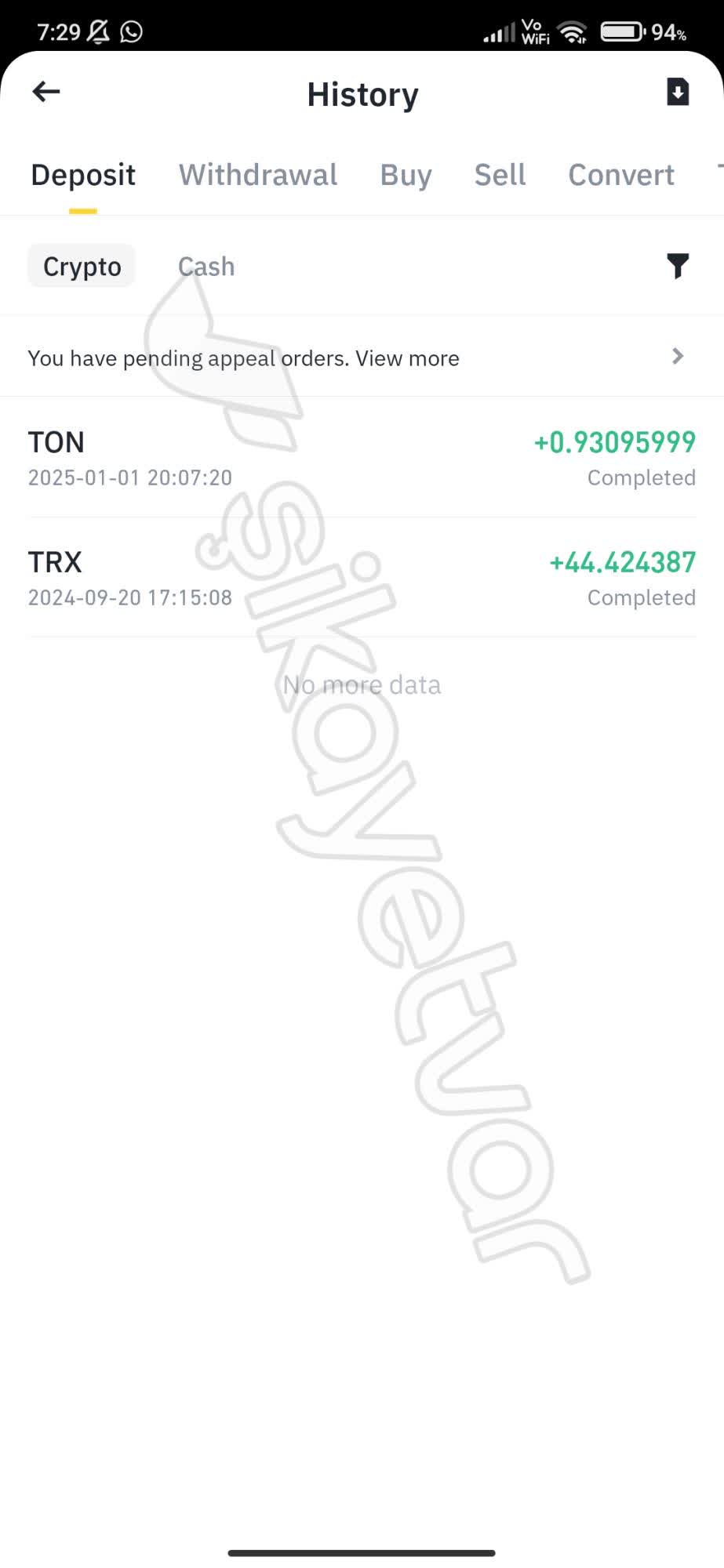
Task: Switch to the Withdrawal tab
Action: point(257,175)
